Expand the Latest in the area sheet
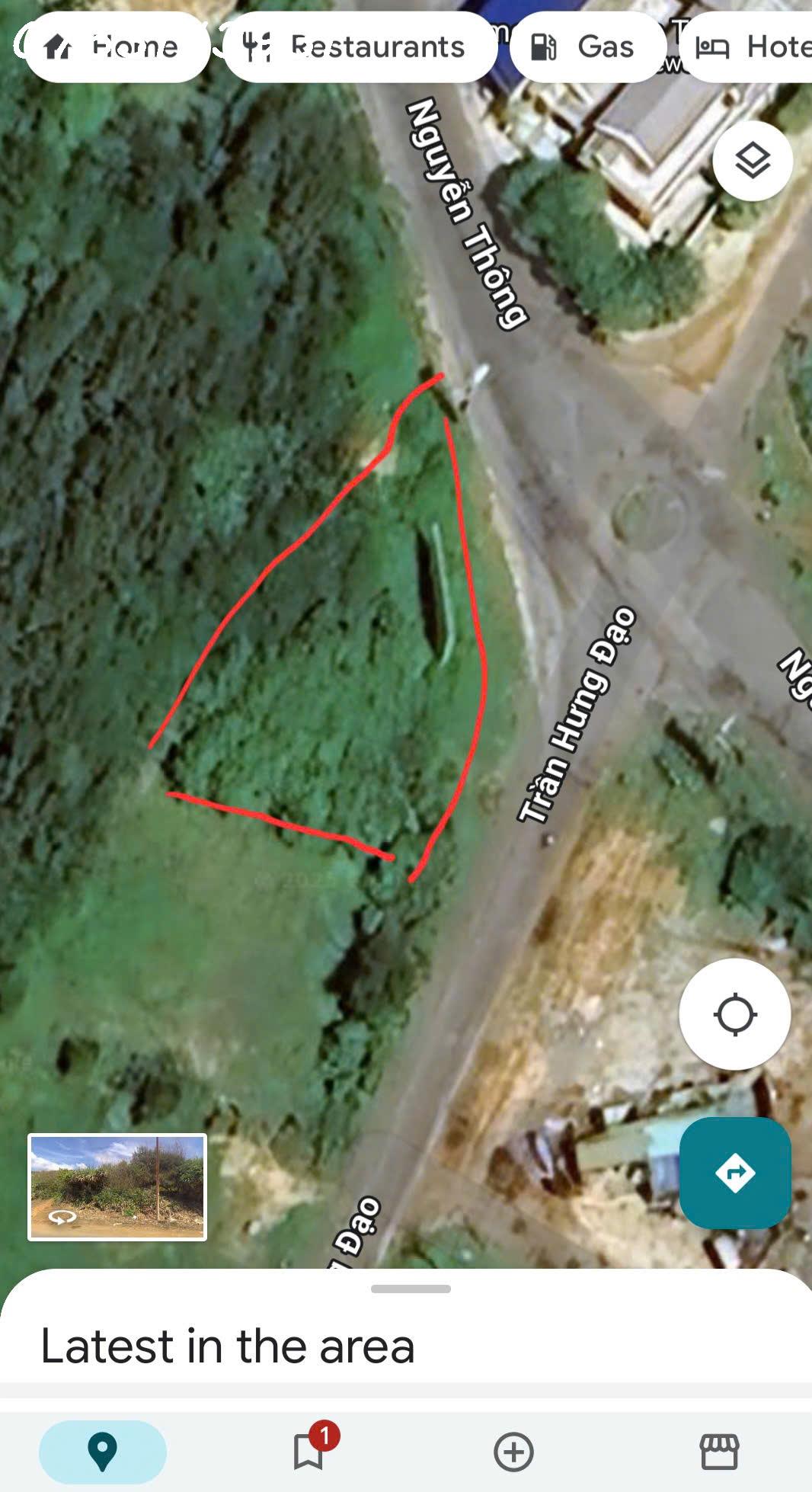Screen dimensions: 812x1492 tap(411, 1289)
